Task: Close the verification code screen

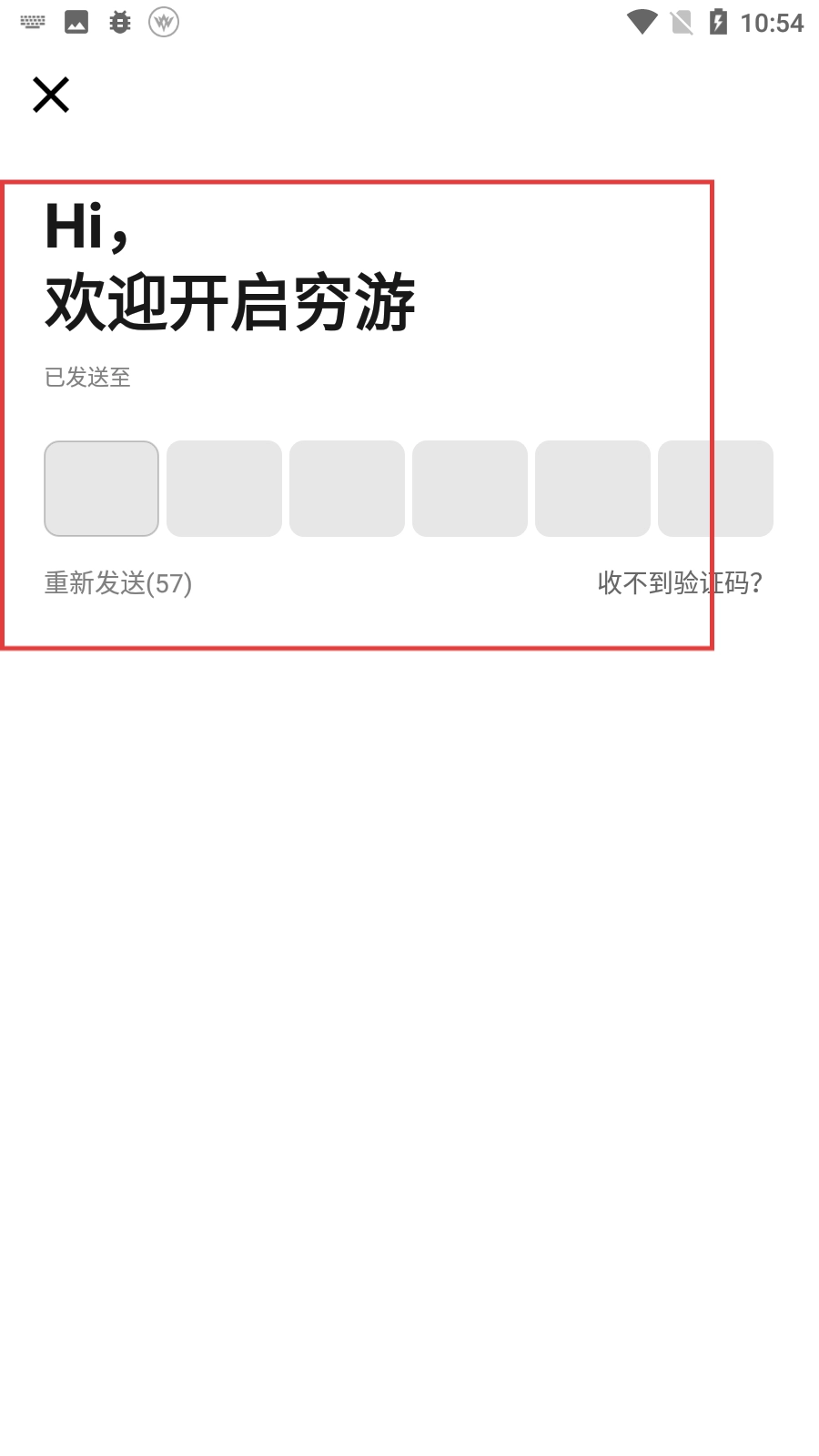Action: (51, 95)
